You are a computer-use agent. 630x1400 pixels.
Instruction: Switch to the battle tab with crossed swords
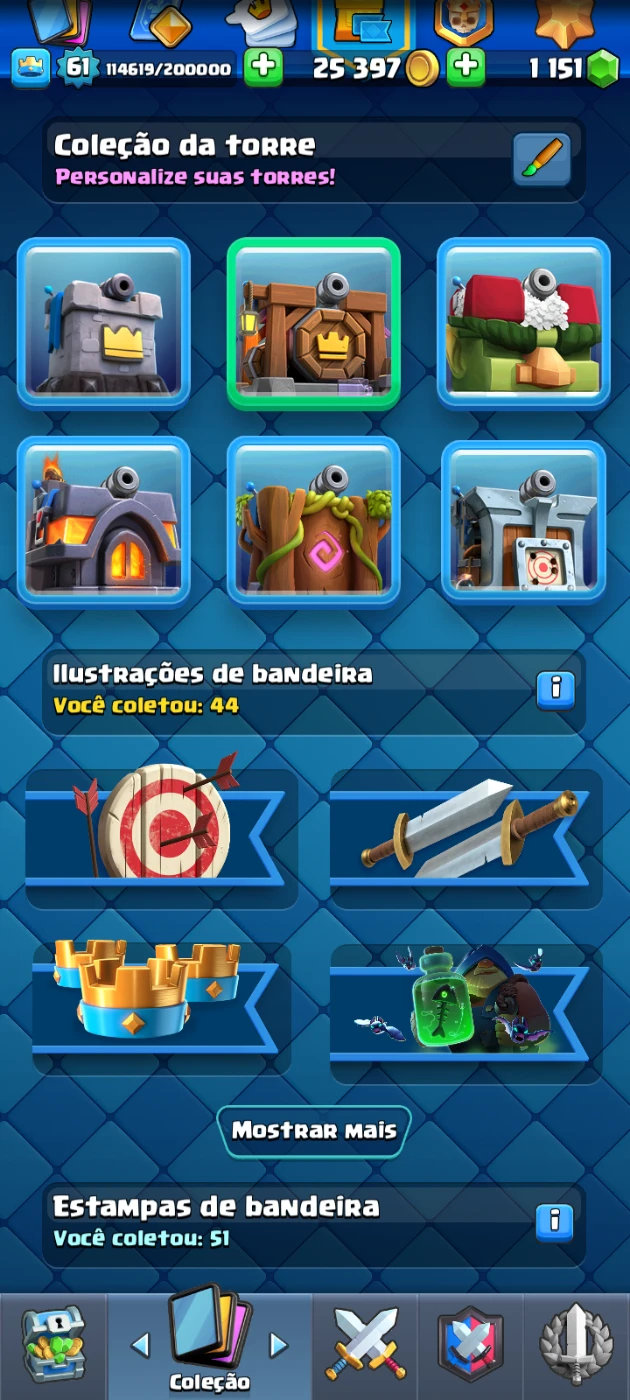tap(365, 1346)
